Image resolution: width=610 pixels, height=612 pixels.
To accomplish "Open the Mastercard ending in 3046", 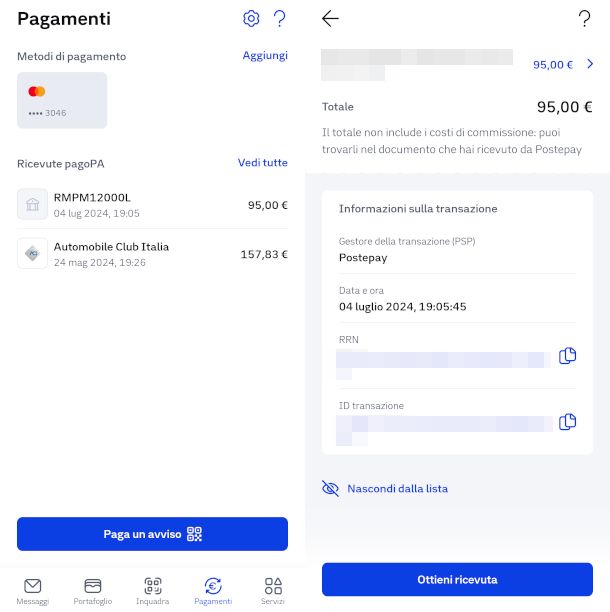I will coord(62,100).
